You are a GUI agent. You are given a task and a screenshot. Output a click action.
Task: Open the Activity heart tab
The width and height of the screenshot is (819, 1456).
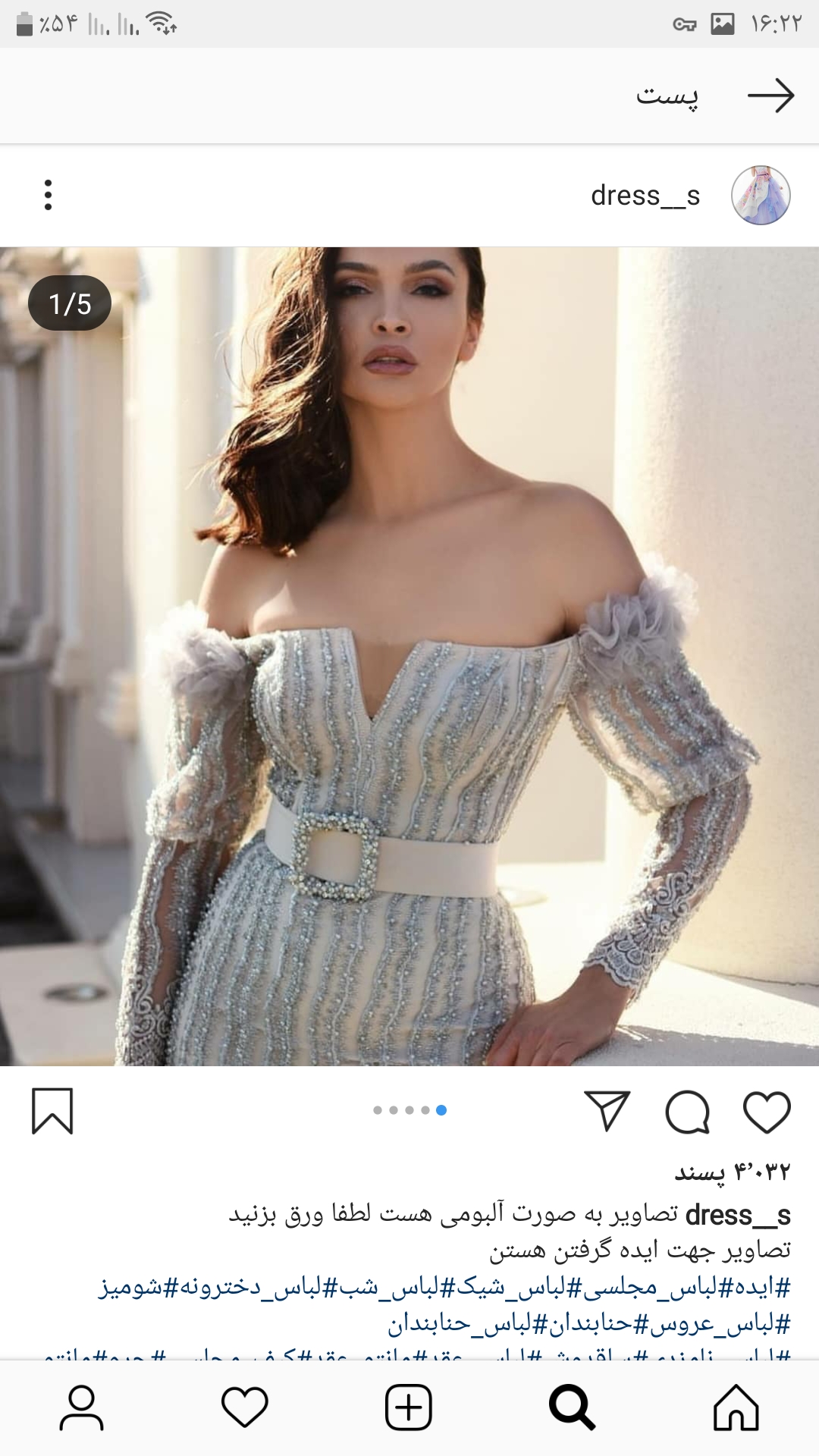244,1407
